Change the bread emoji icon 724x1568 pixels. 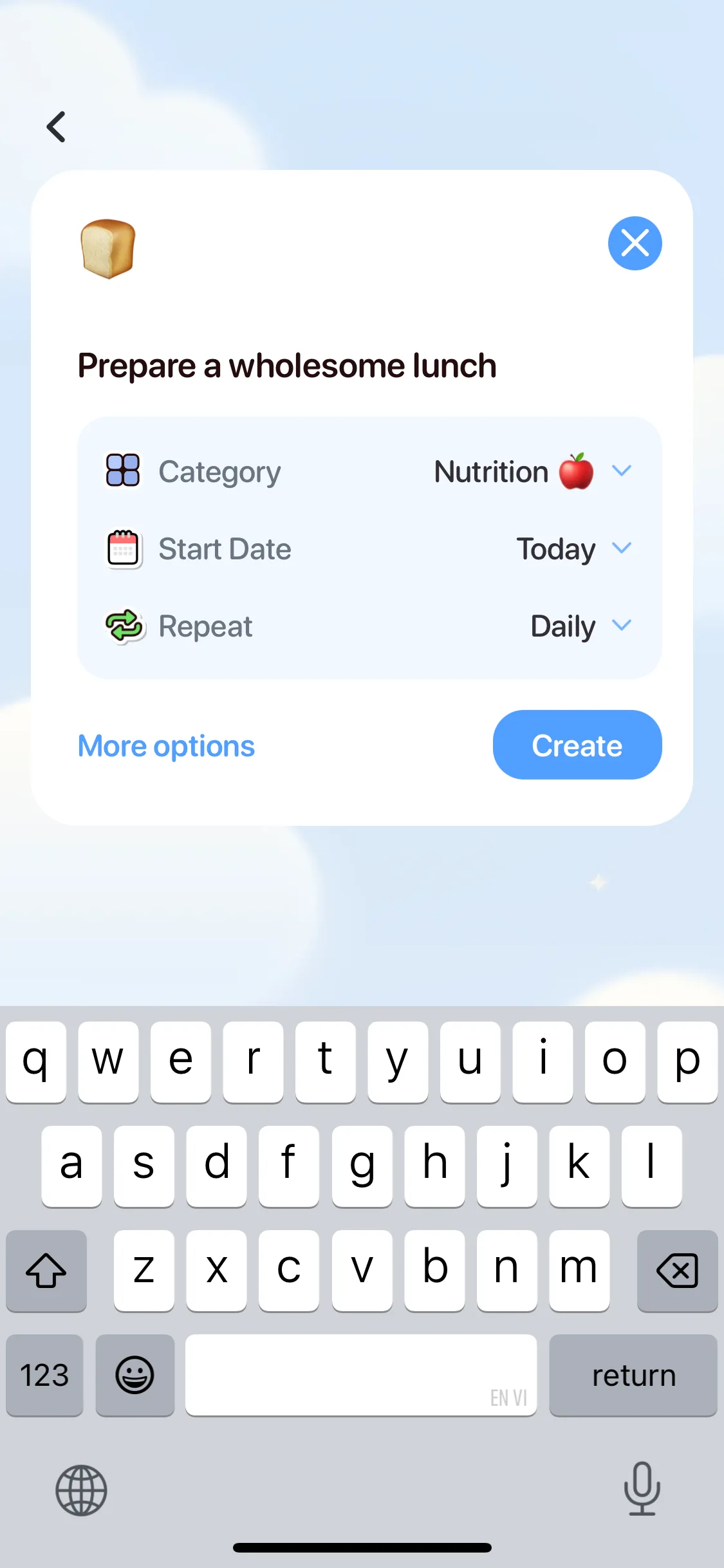[x=108, y=248]
